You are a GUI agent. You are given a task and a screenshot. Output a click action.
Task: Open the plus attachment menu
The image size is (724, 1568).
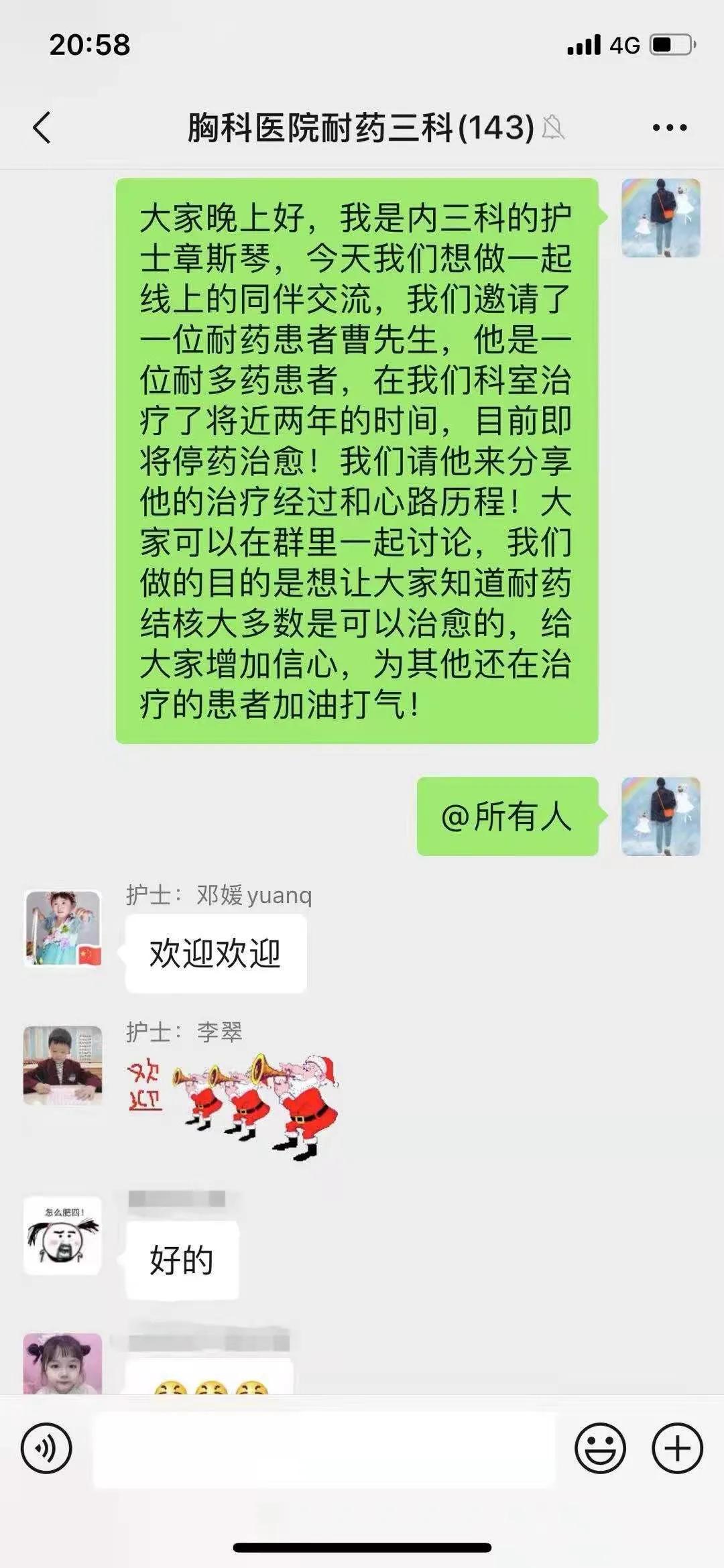click(x=676, y=1449)
